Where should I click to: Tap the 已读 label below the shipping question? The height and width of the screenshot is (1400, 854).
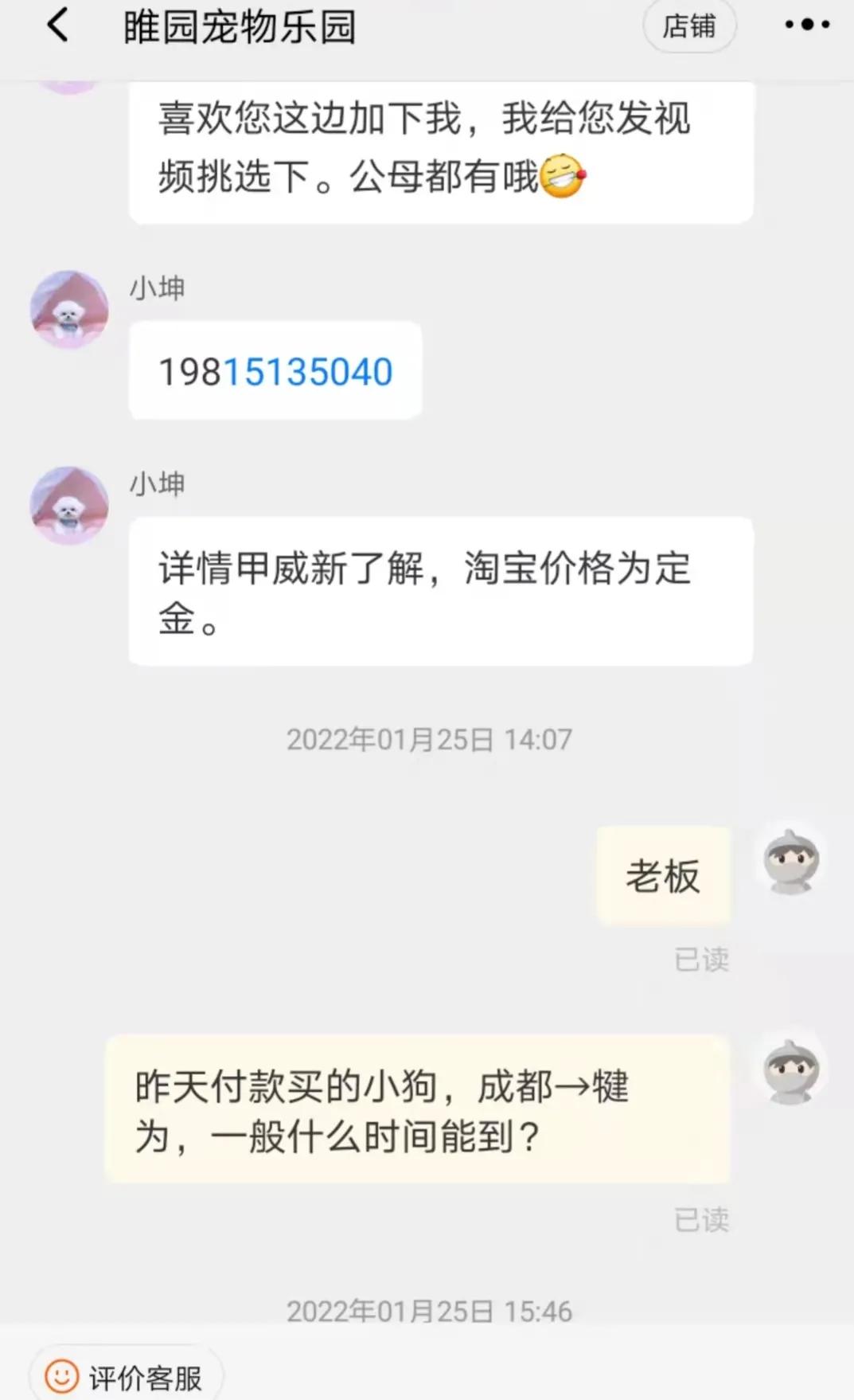click(702, 1219)
